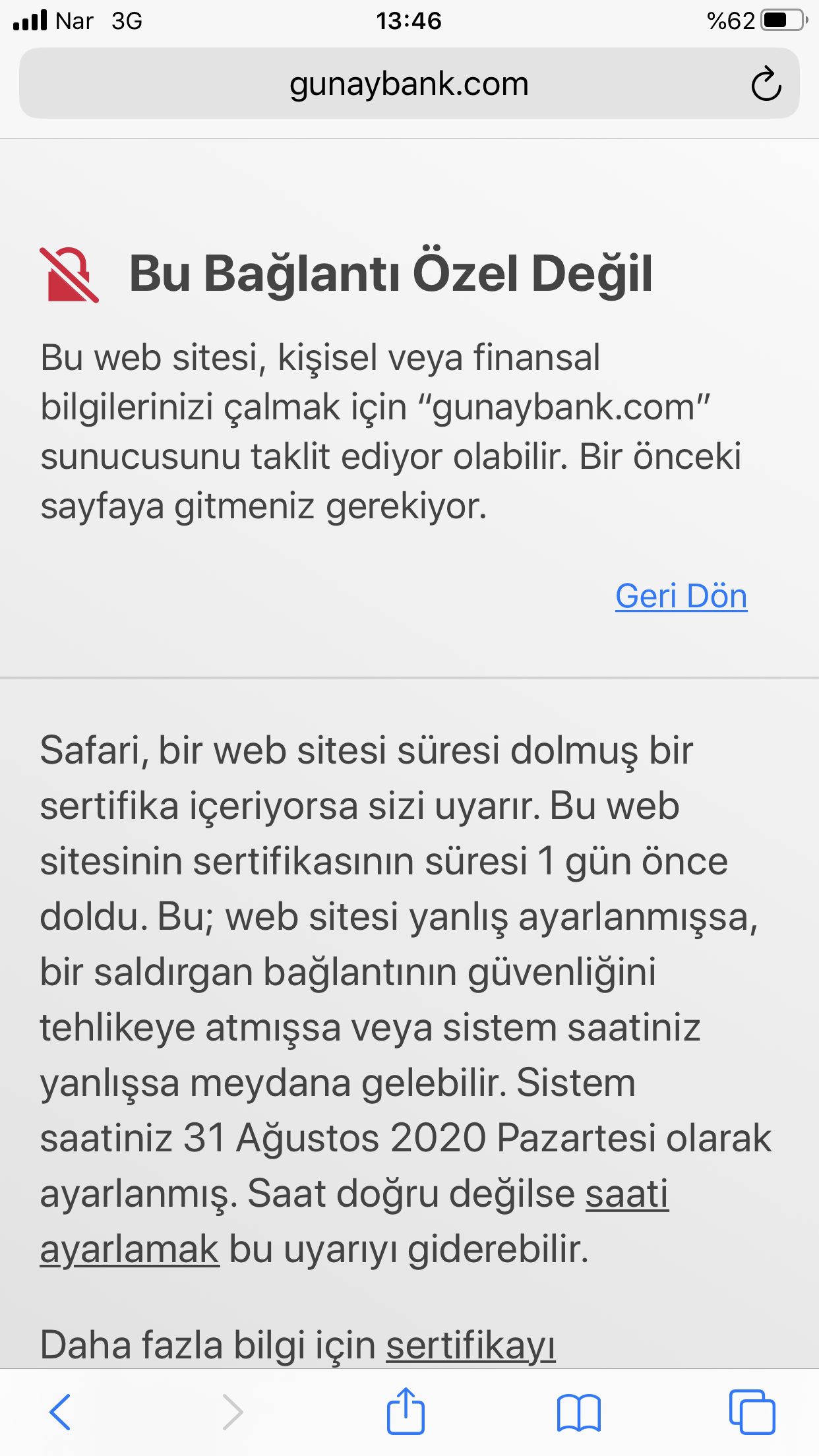Reload the page

[766, 84]
